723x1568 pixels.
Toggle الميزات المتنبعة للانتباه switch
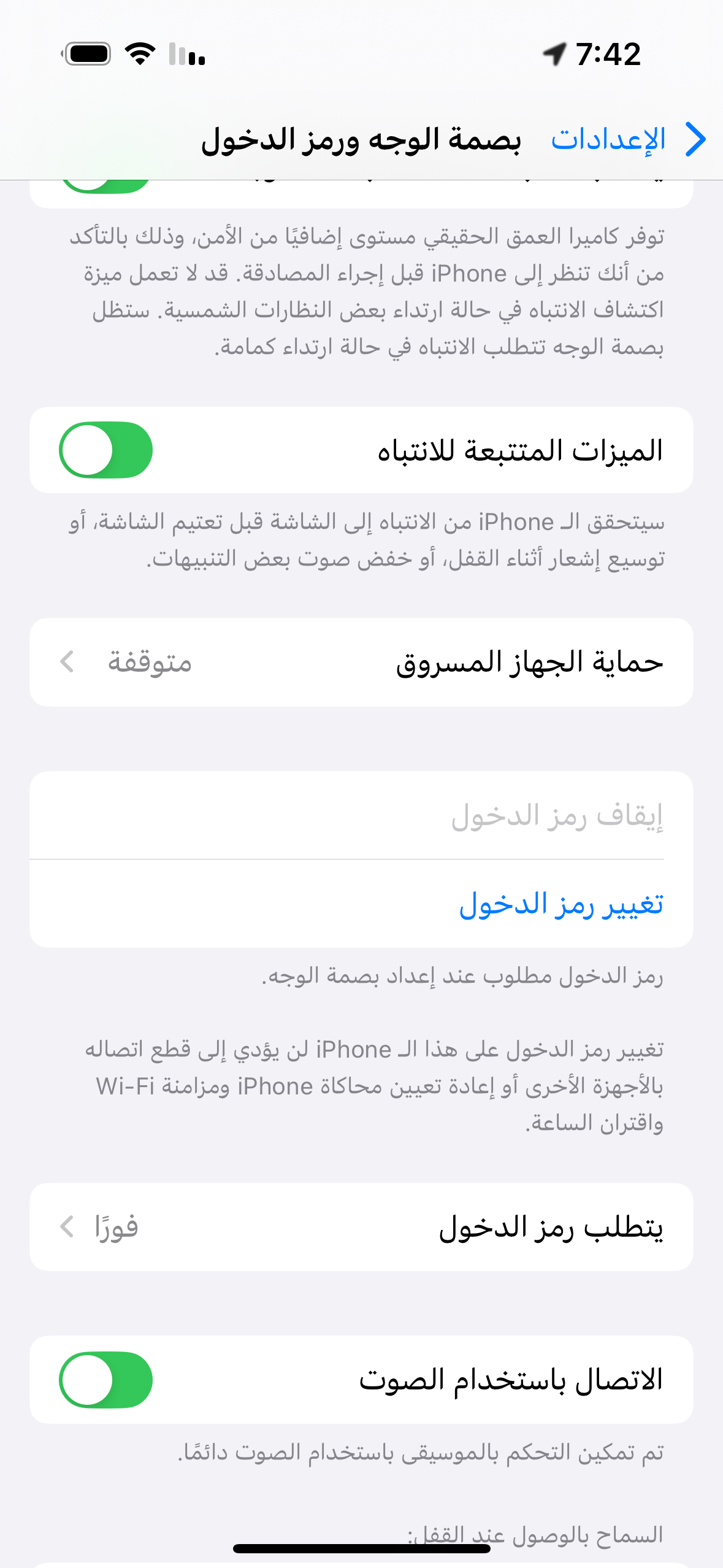tap(105, 450)
